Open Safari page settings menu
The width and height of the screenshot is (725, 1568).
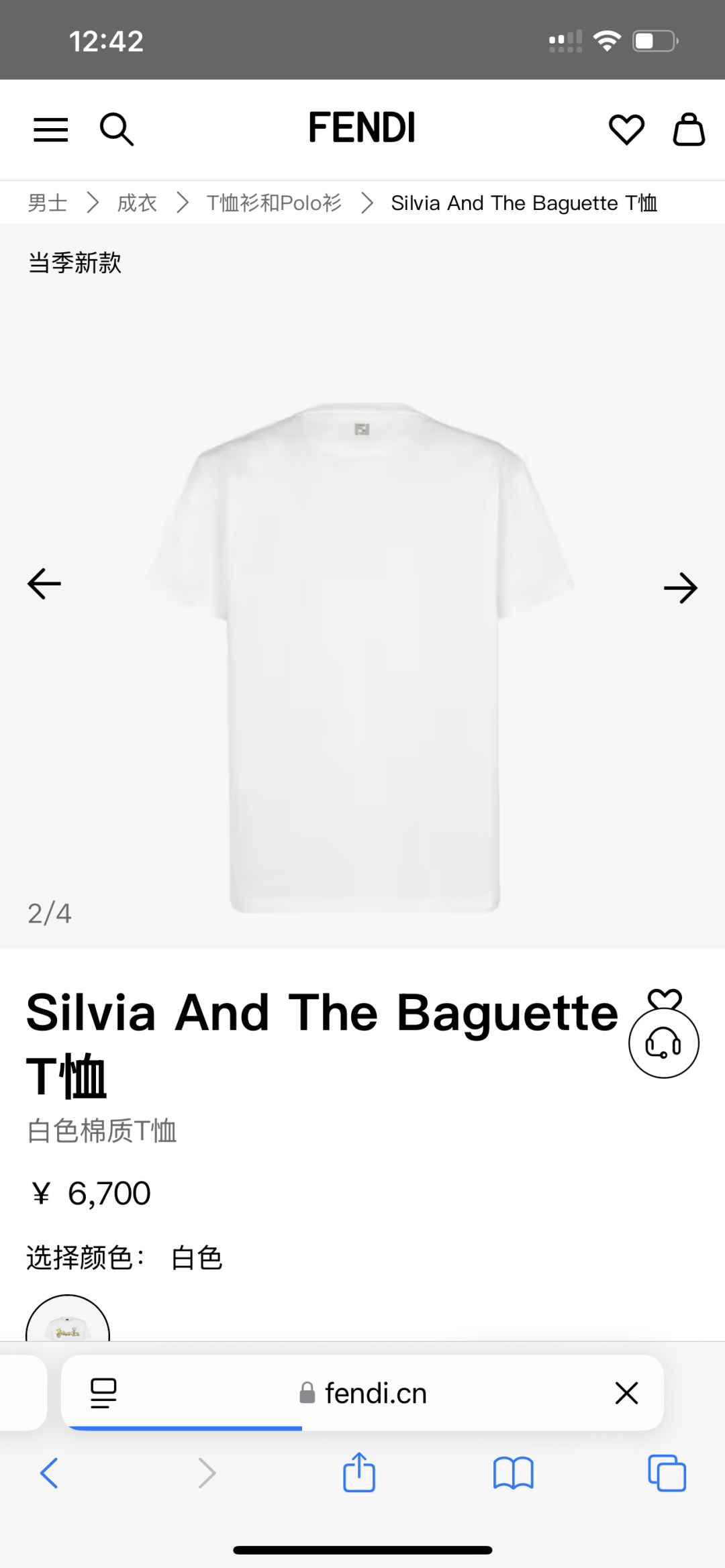pyautogui.click(x=103, y=1394)
